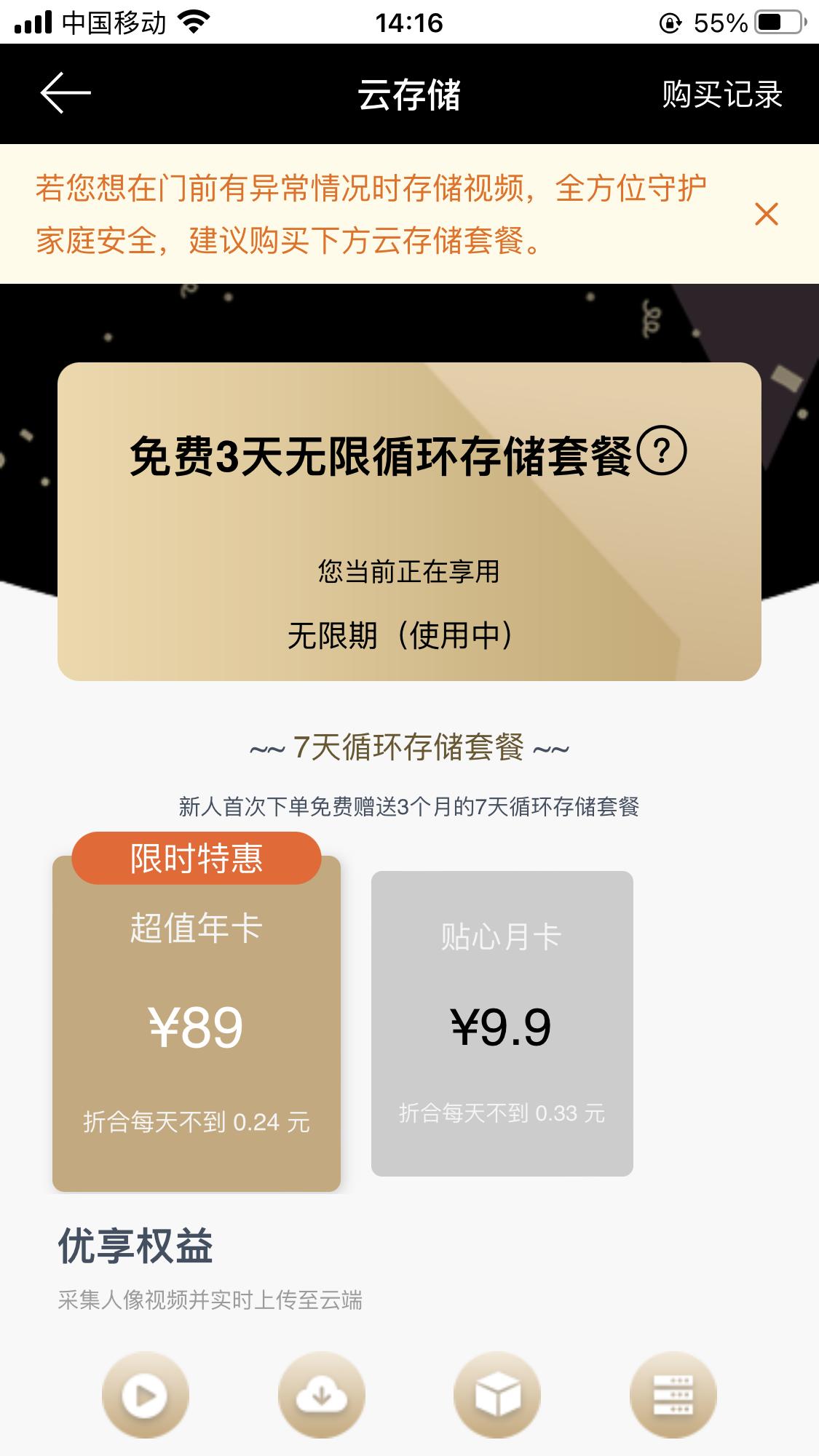Click the server rack benefit icon
This screenshot has width=819, height=1456.
click(x=671, y=1395)
